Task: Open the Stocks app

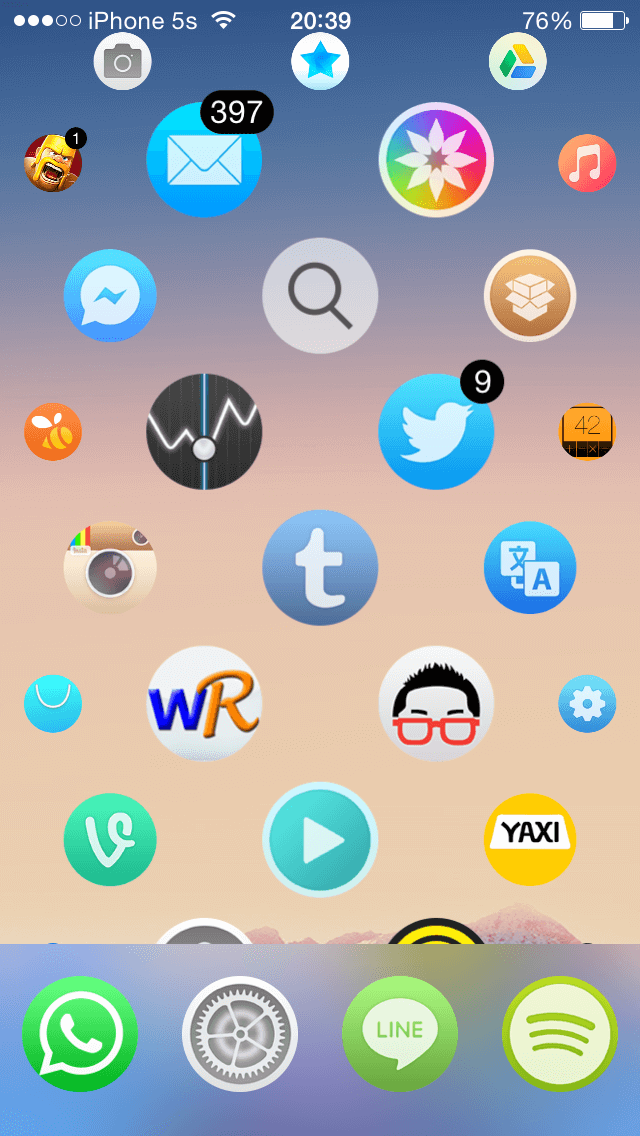Action: click(204, 432)
